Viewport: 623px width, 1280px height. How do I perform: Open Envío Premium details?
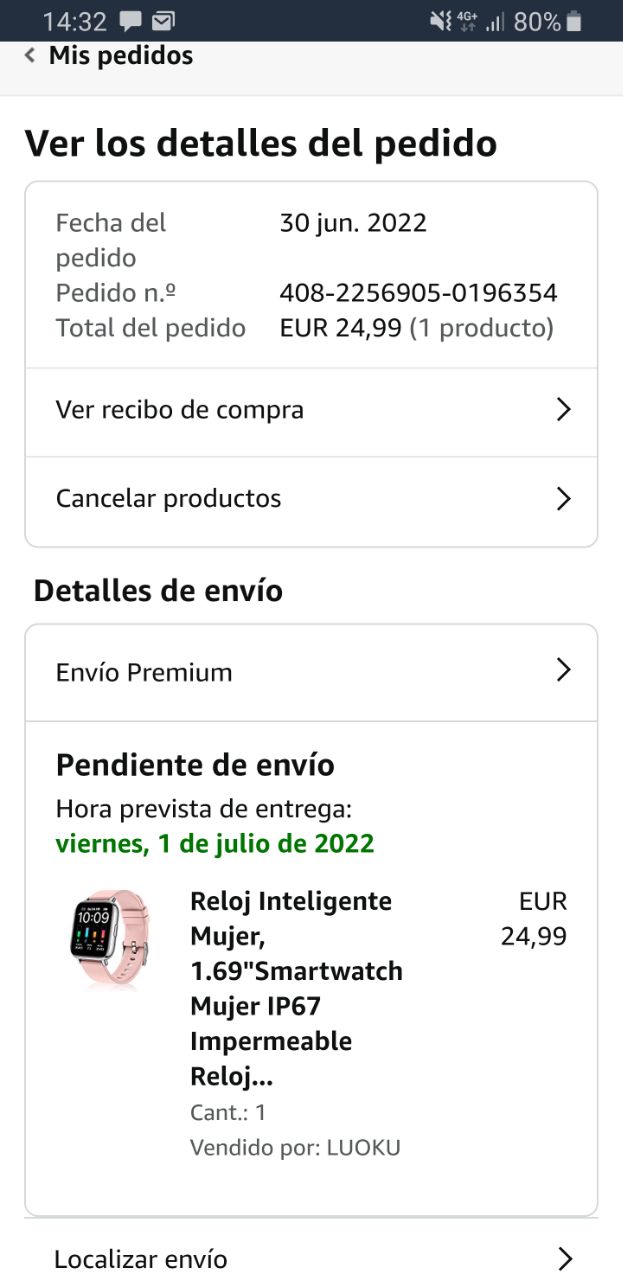pyautogui.click(x=311, y=672)
